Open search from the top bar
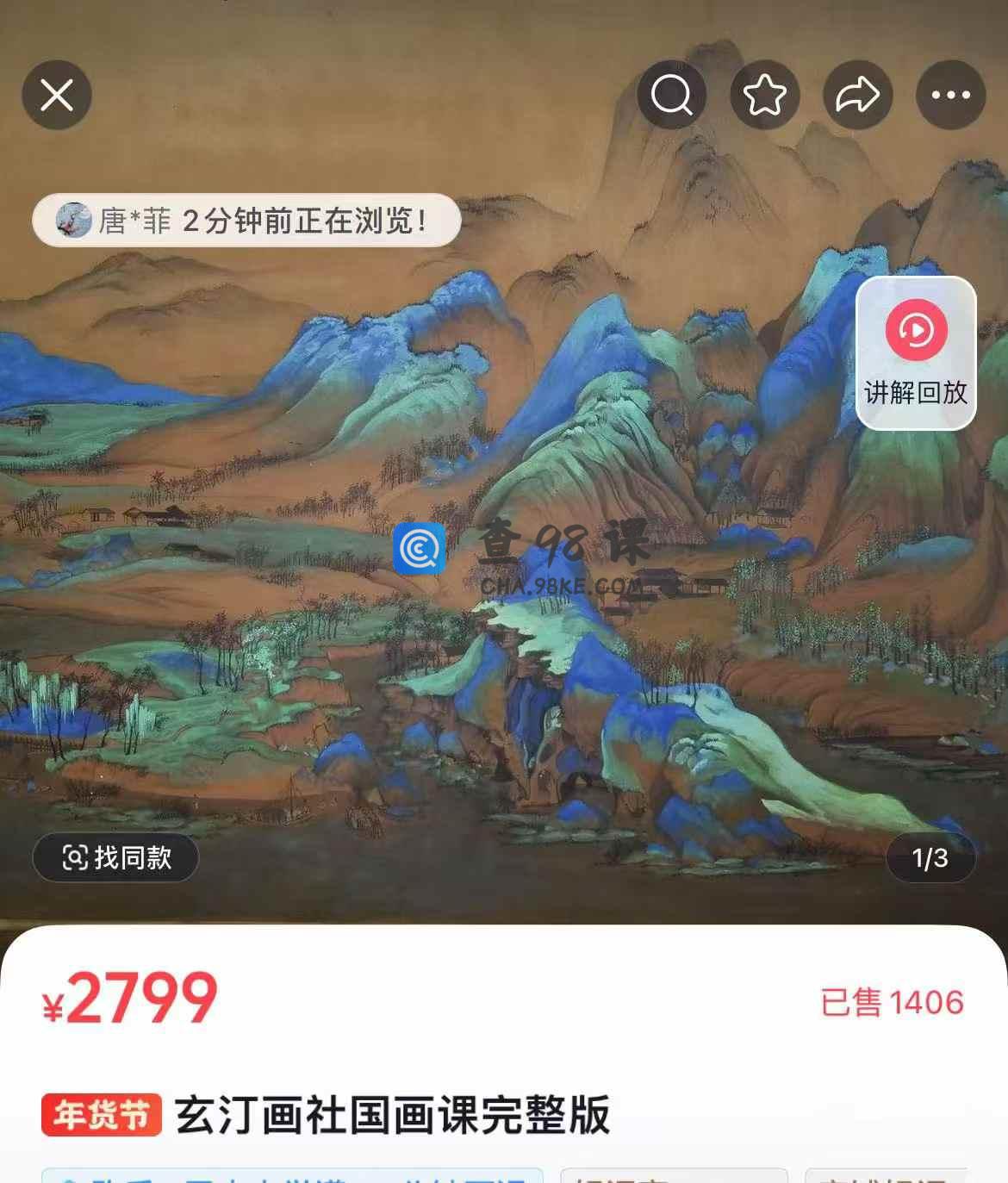Image resolution: width=1008 pixels, height=1183 pixels. pyautogui.click(x=671, y=95)
